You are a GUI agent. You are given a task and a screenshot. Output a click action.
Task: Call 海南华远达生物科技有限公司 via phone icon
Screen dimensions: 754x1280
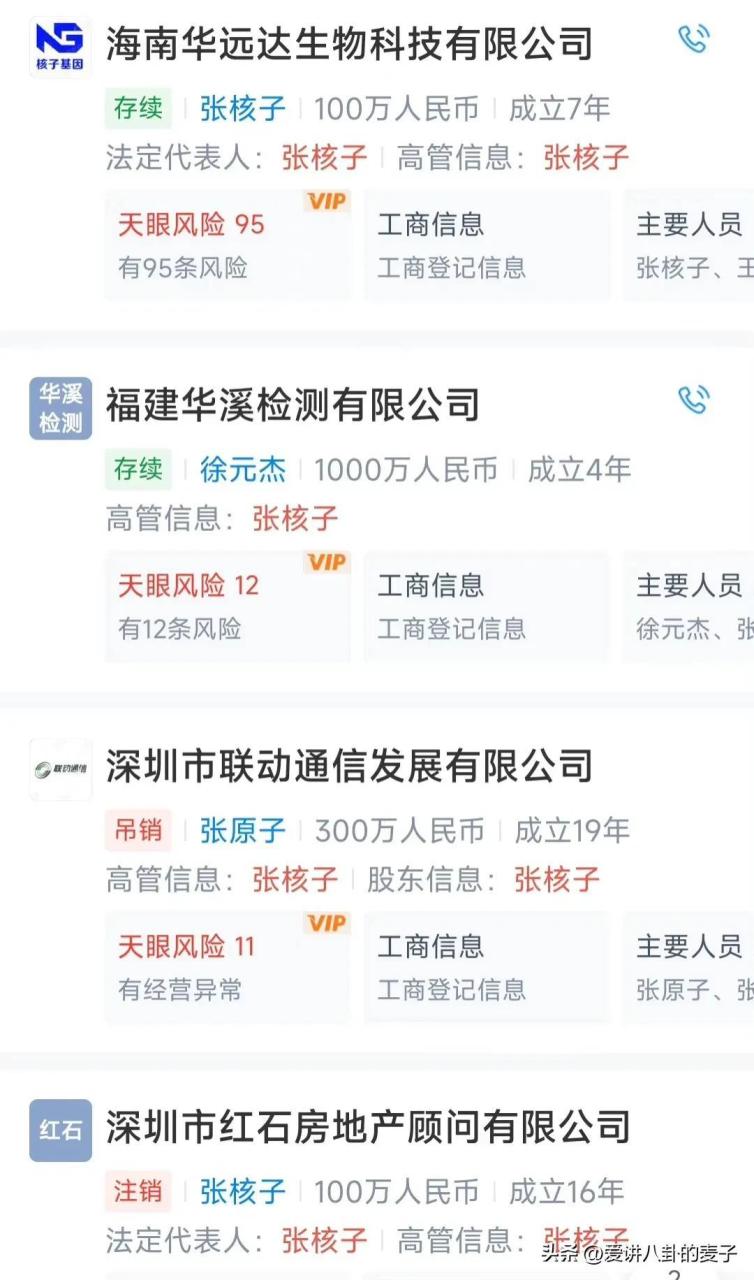point(693,40)
